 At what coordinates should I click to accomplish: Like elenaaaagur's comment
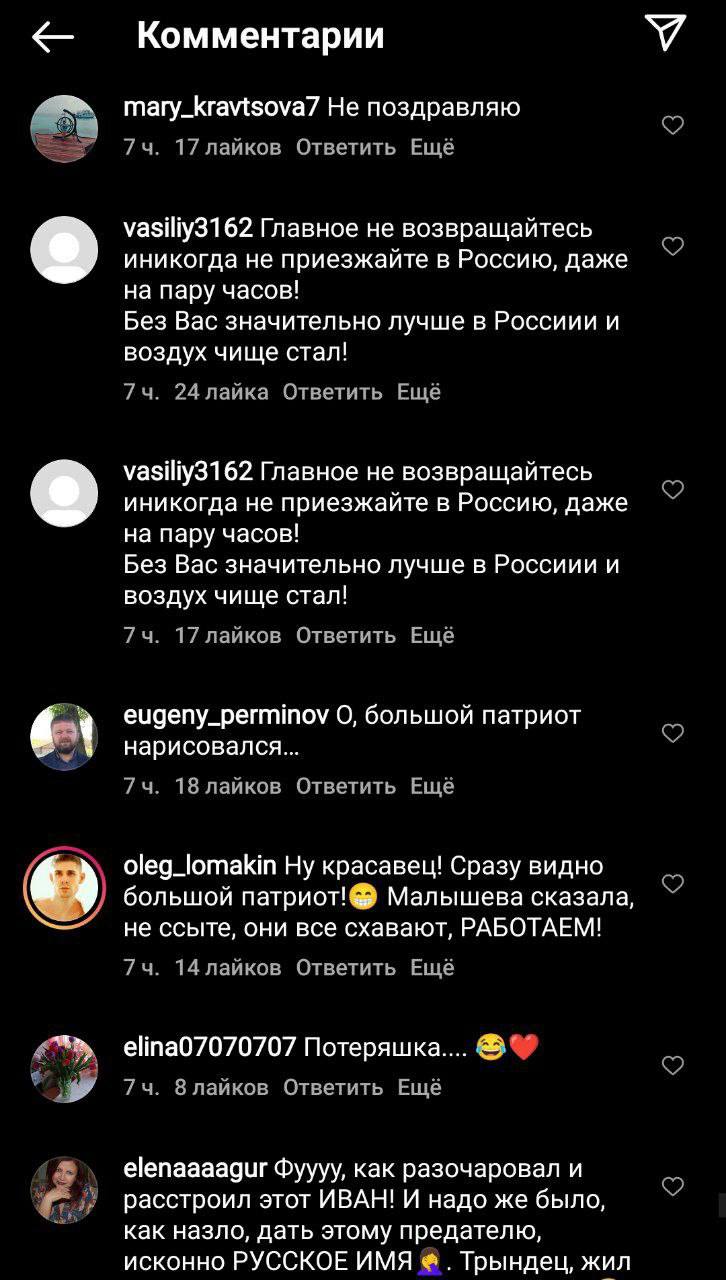[673, 1187]
